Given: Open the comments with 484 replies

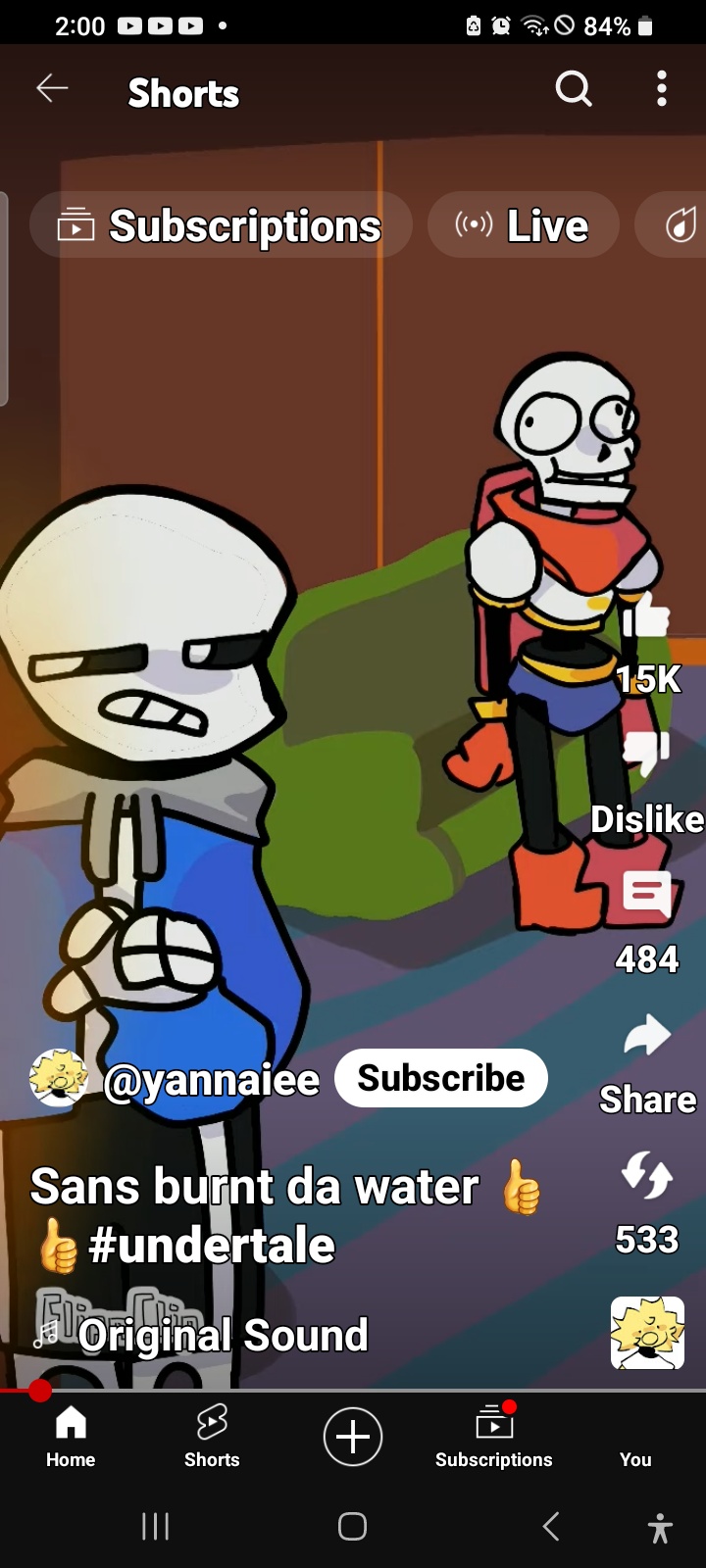Looking at the screenshot, I should (x=646, y=894).
